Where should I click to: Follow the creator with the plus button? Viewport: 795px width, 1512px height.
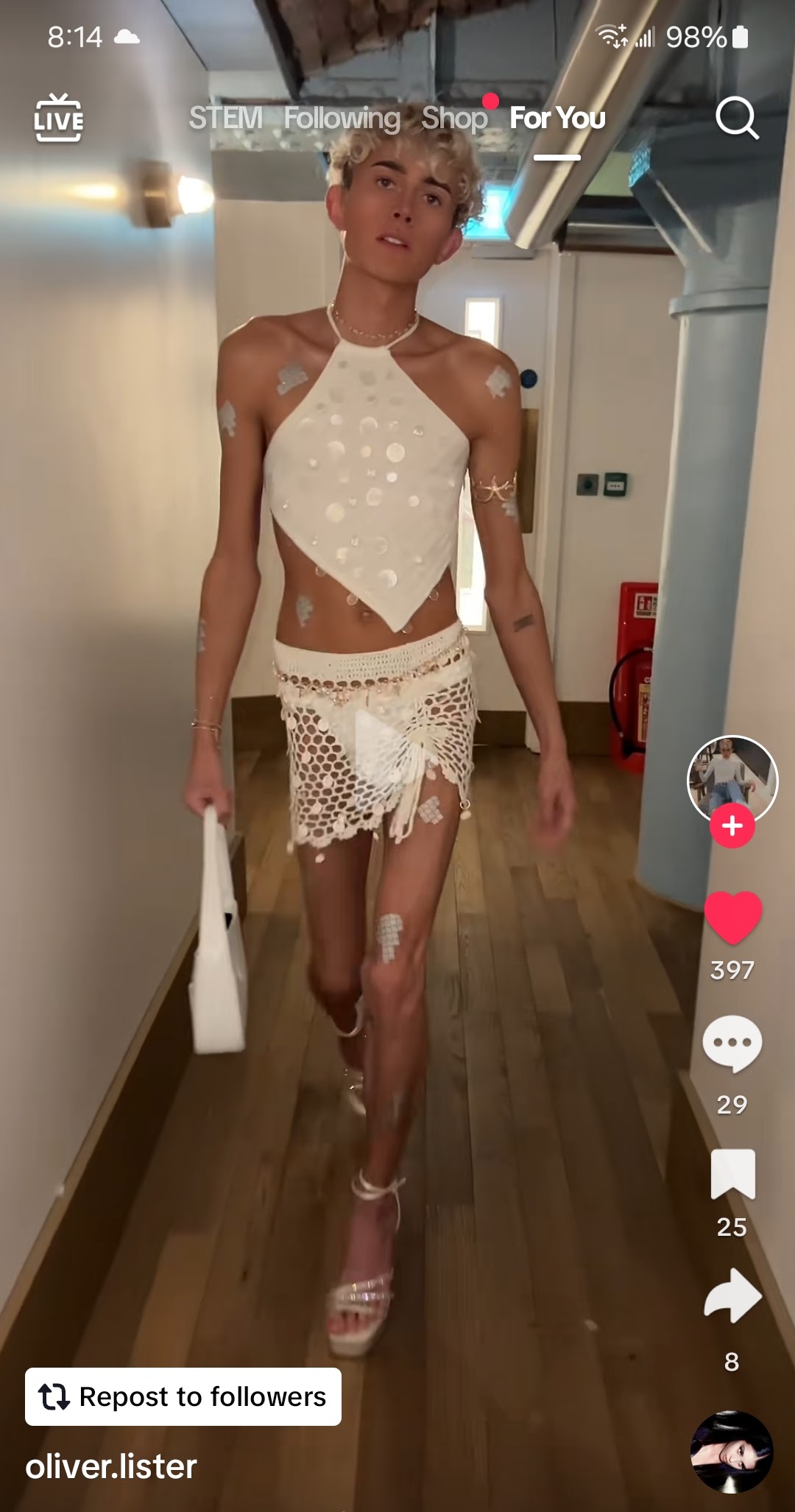732,826
